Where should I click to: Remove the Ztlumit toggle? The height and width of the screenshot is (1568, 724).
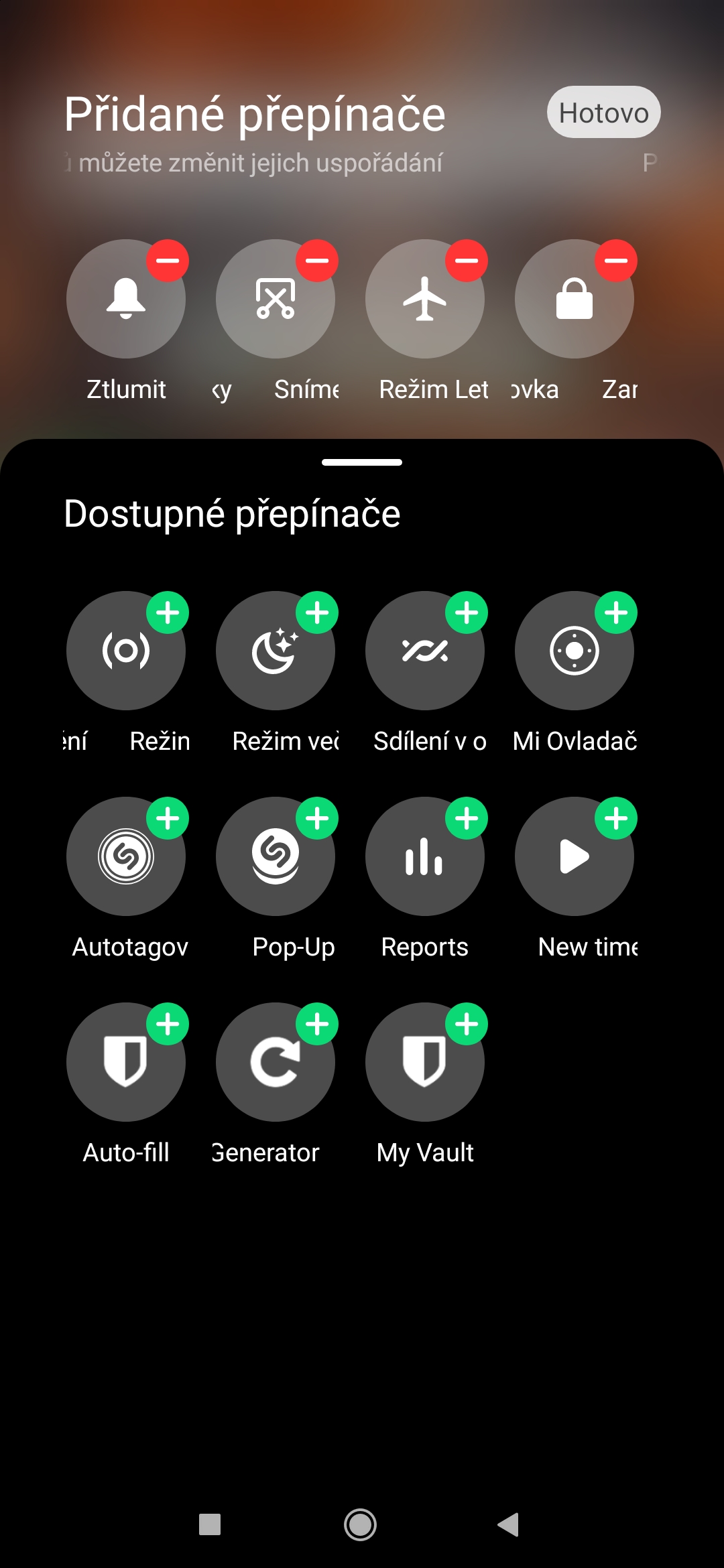(x=168, y=261)
